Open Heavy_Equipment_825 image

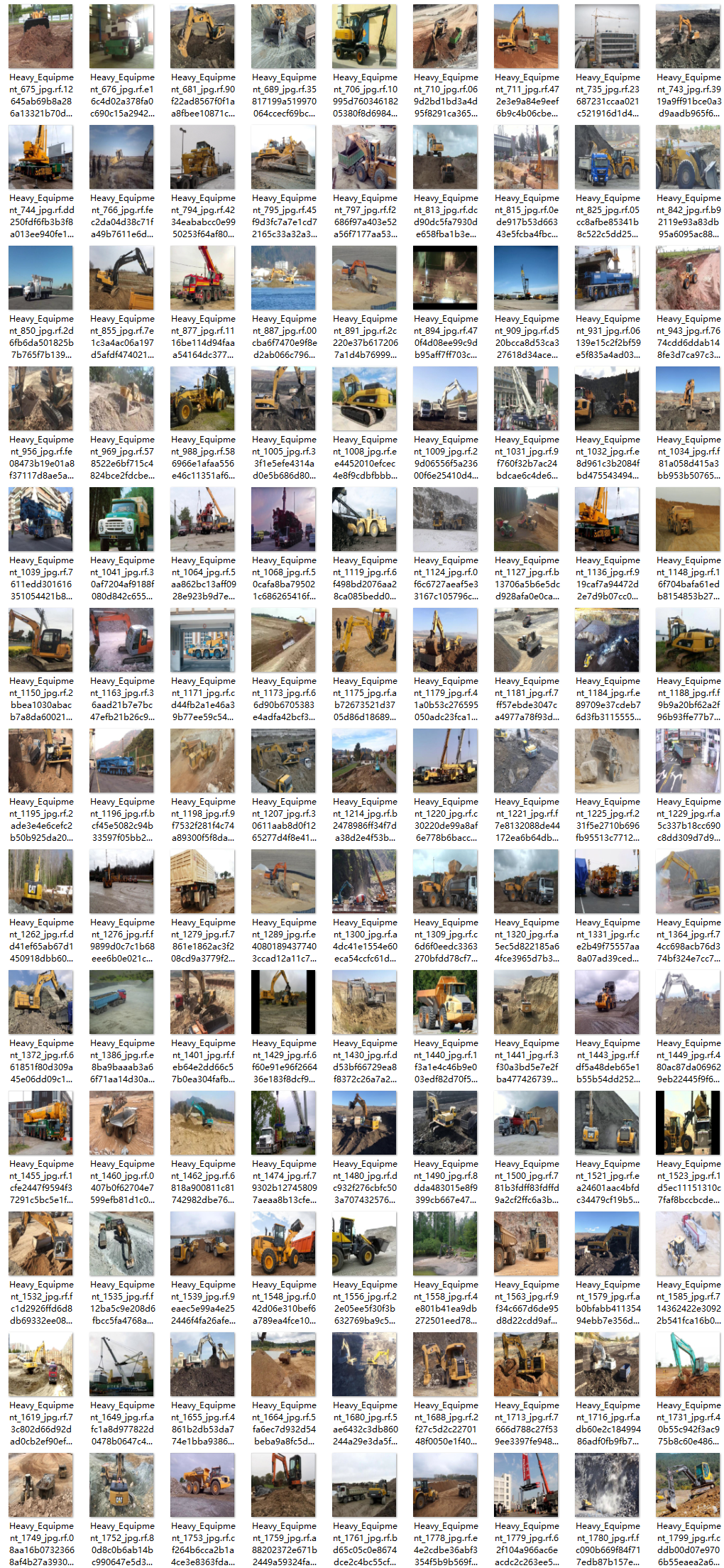[607, 157]
